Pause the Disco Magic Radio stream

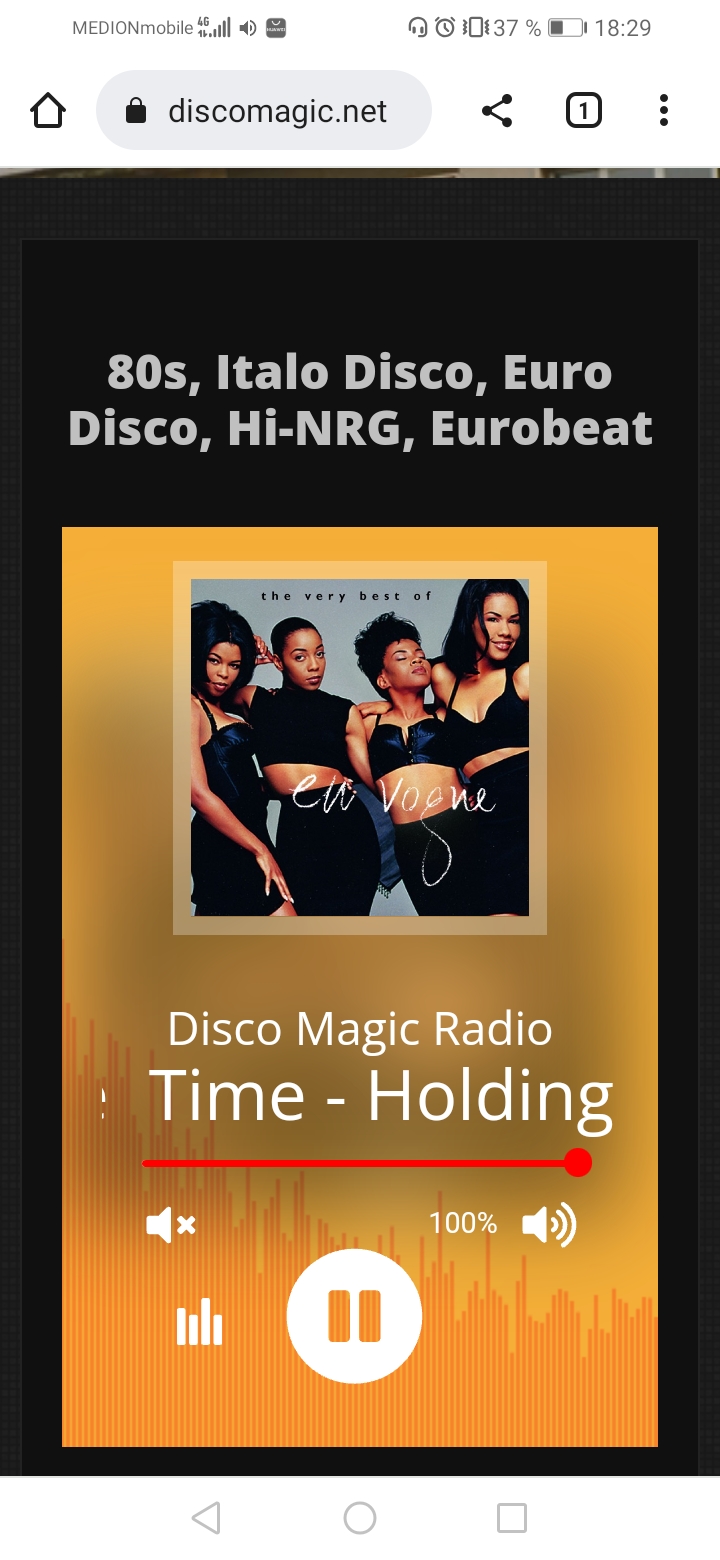coord(354,1315)
